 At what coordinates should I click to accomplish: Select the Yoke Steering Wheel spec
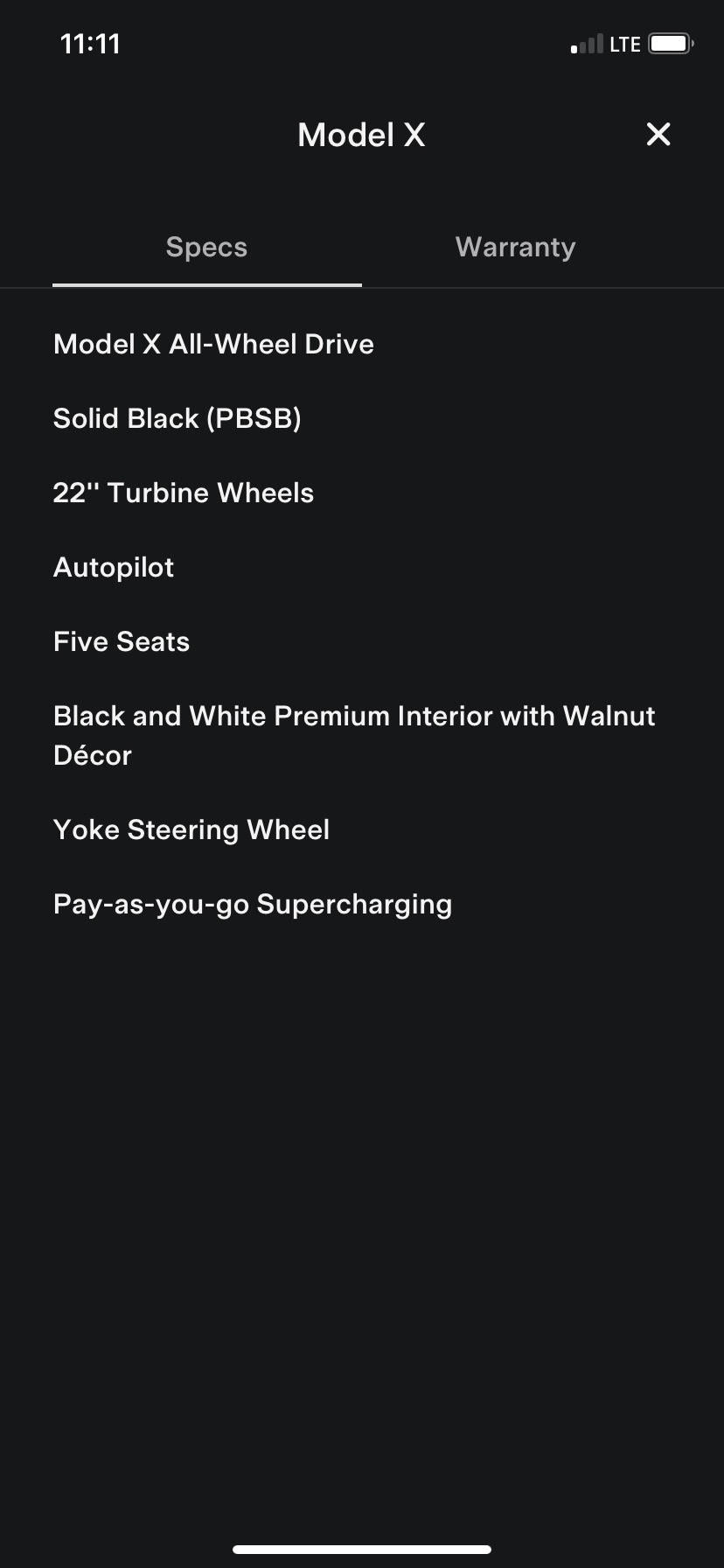pos(191,829)
